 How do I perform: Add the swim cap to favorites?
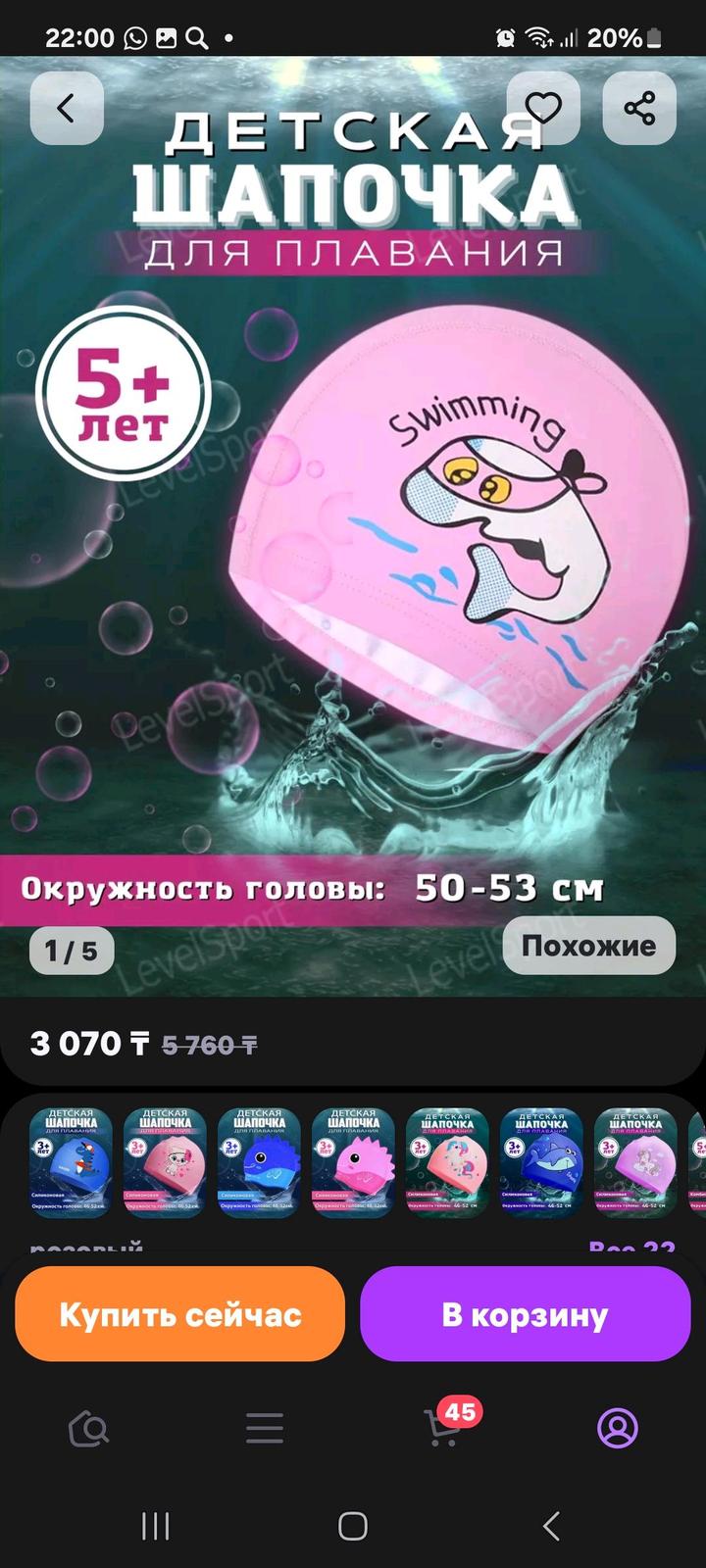coord(542,108)
